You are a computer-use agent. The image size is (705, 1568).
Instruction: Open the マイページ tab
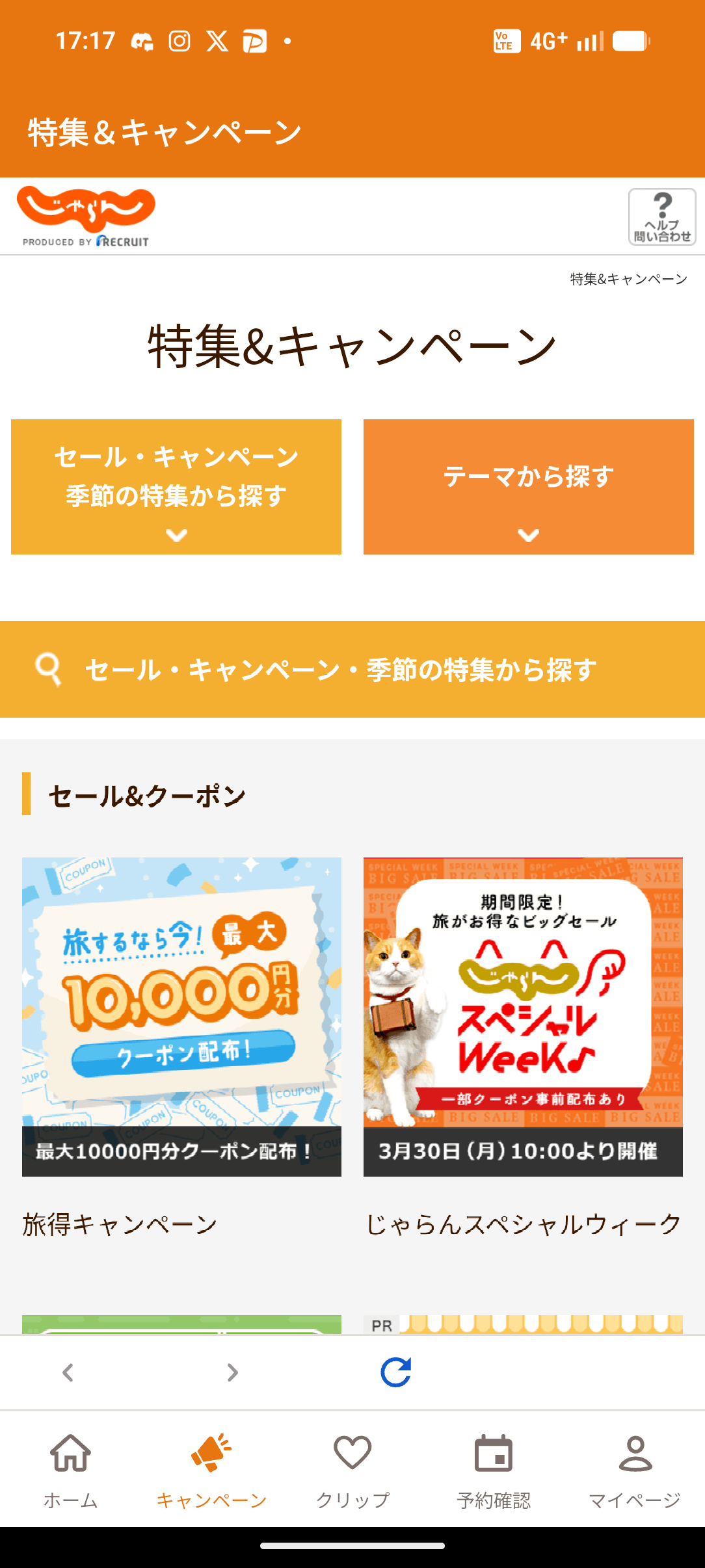[x=635, y=1470]
